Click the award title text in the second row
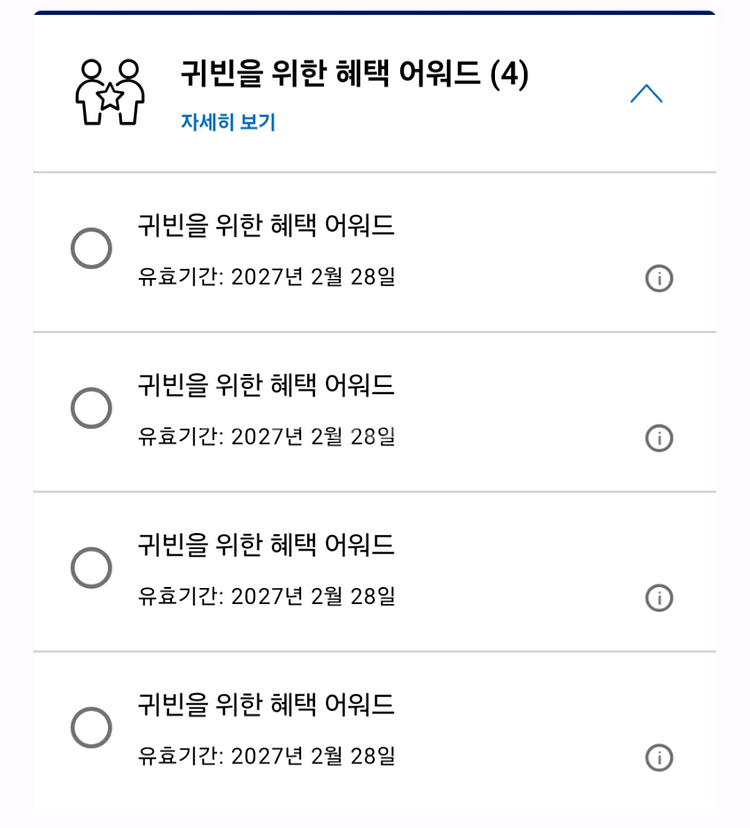 [x=267, y=385]
